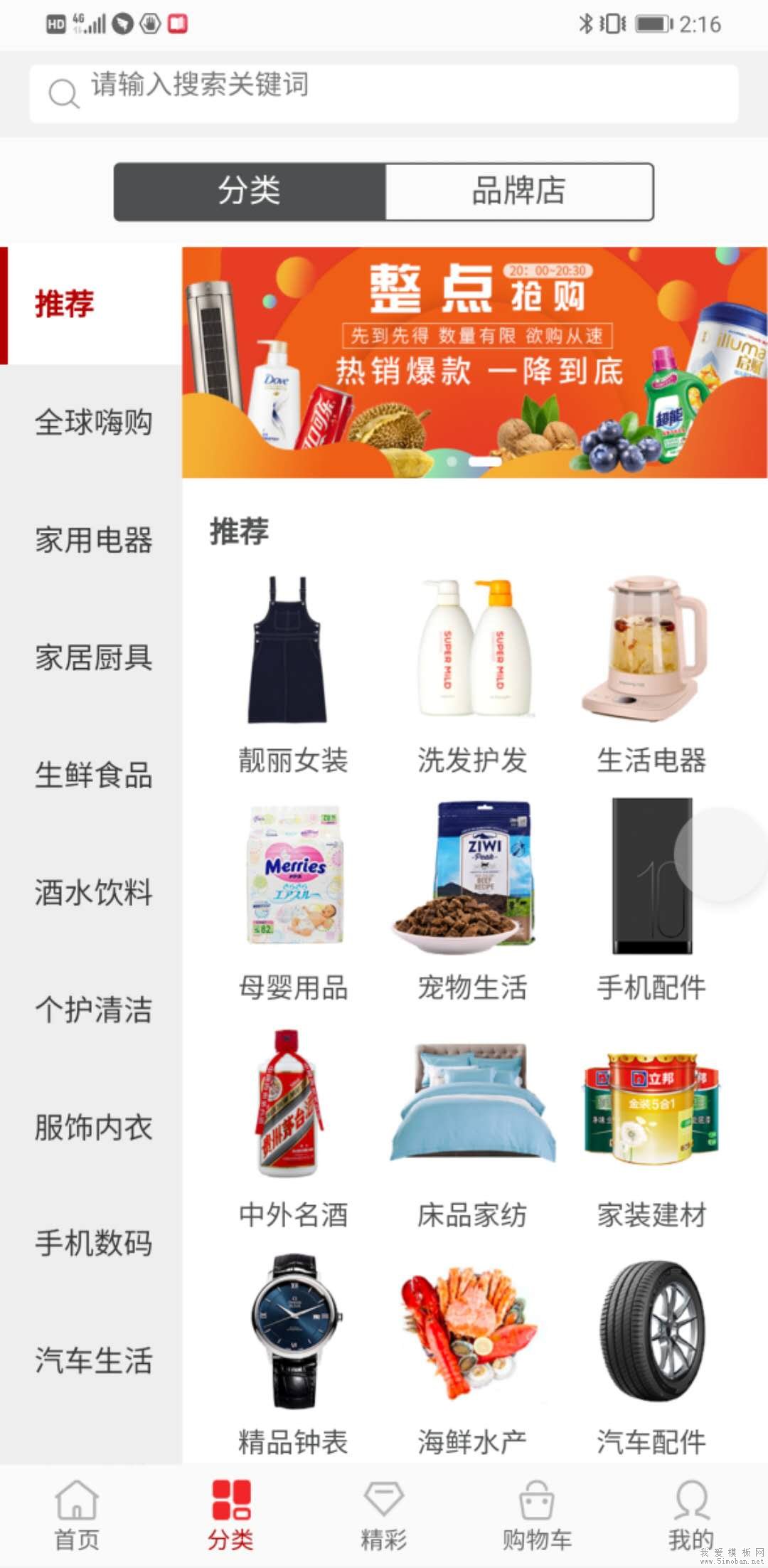Select the 分类 segment

(250, 191)
